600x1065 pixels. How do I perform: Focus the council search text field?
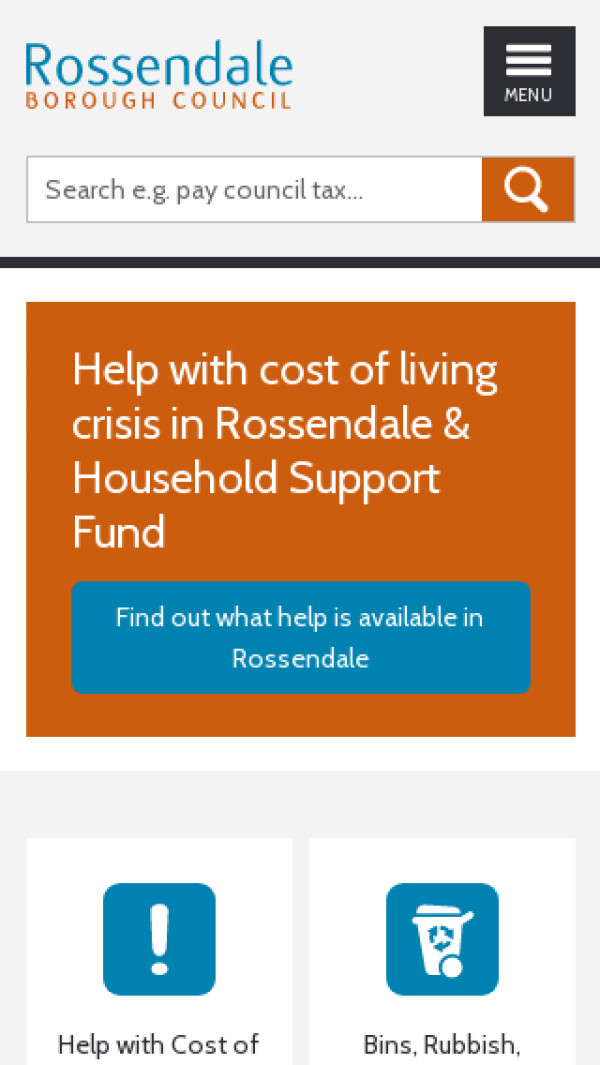point(254,190)
